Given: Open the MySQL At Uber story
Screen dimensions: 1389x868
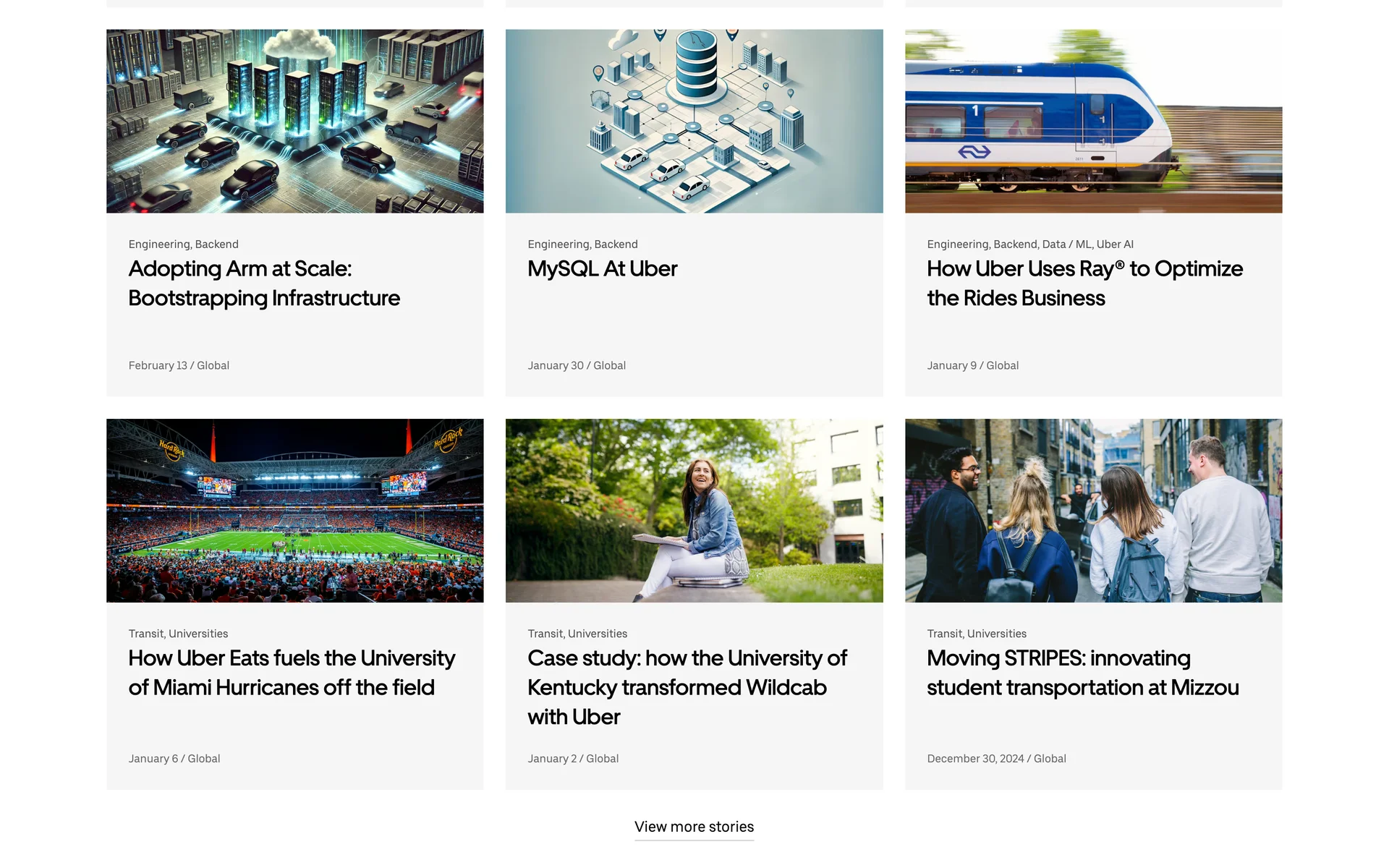Looking at the screenshot, I should point(602,268).
